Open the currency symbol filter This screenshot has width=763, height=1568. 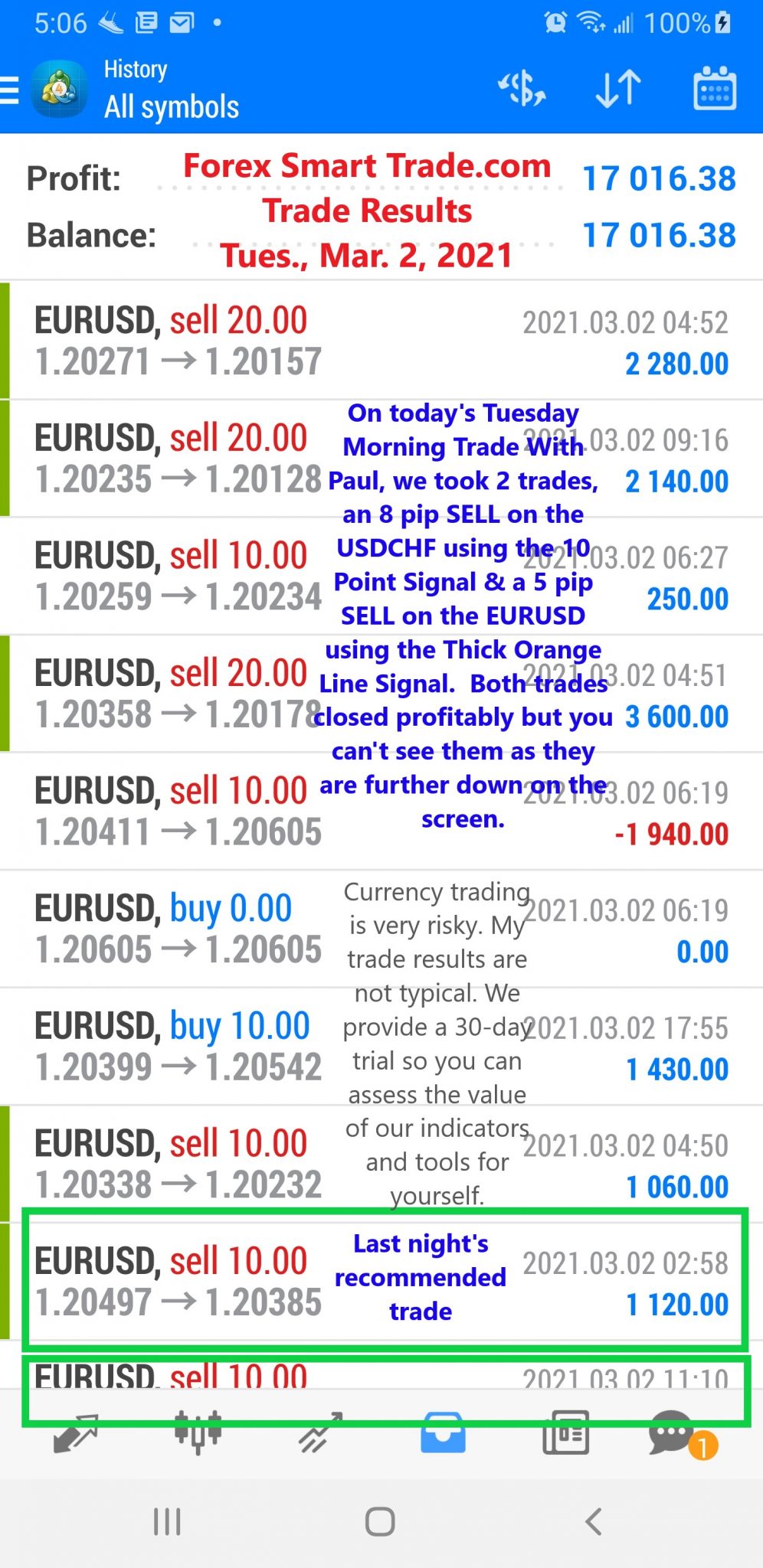tap(522, 90)
